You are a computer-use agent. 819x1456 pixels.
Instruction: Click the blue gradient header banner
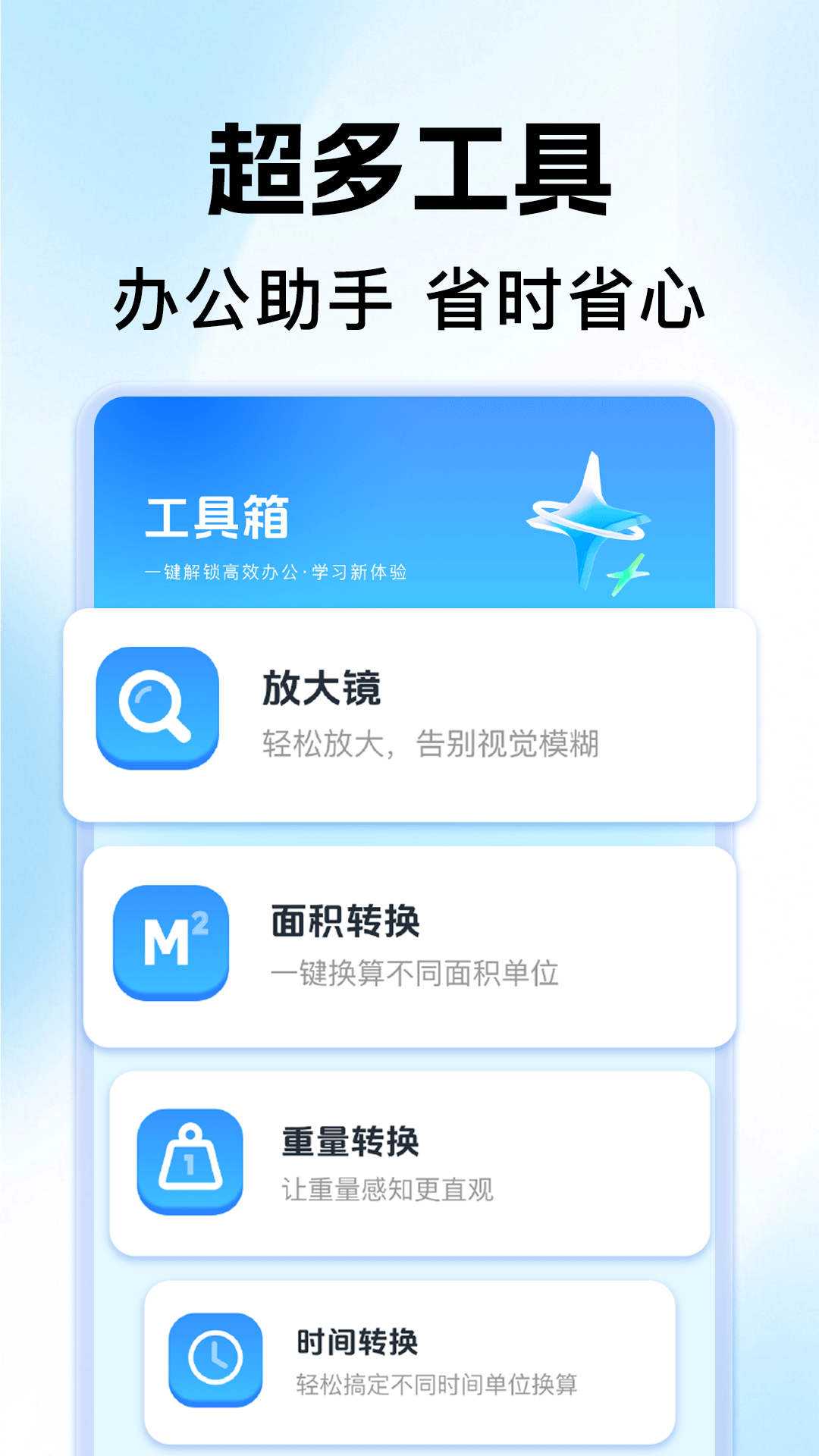tap(409, 500)
